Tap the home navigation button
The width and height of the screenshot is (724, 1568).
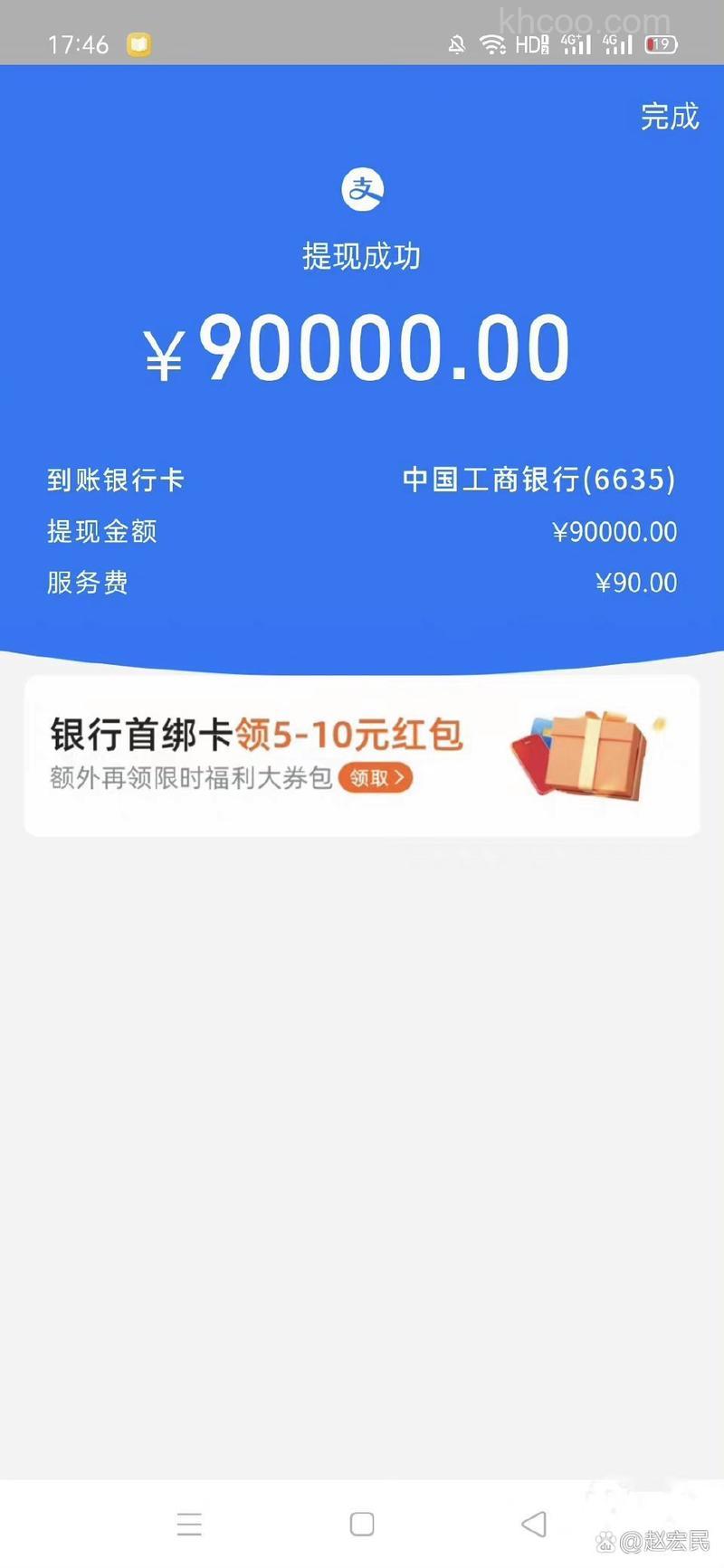[362, 1525]
